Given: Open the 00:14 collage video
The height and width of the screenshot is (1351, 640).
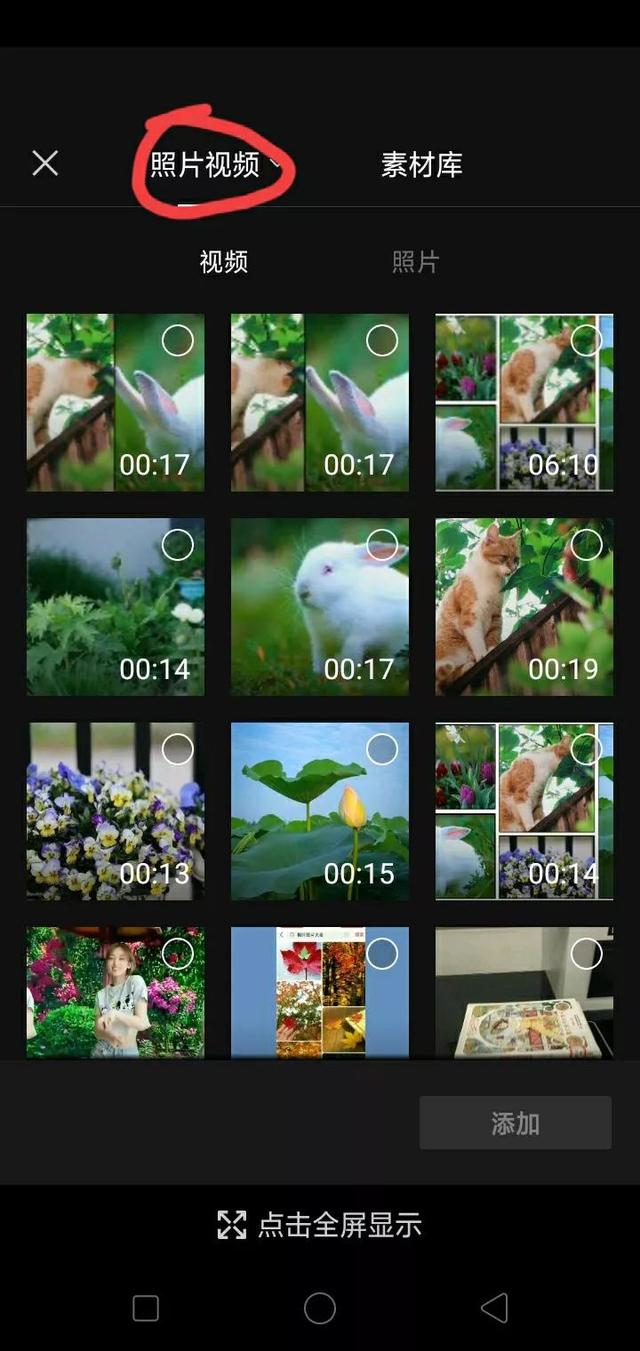Looking at the screenshot, I should click(523, 811).
